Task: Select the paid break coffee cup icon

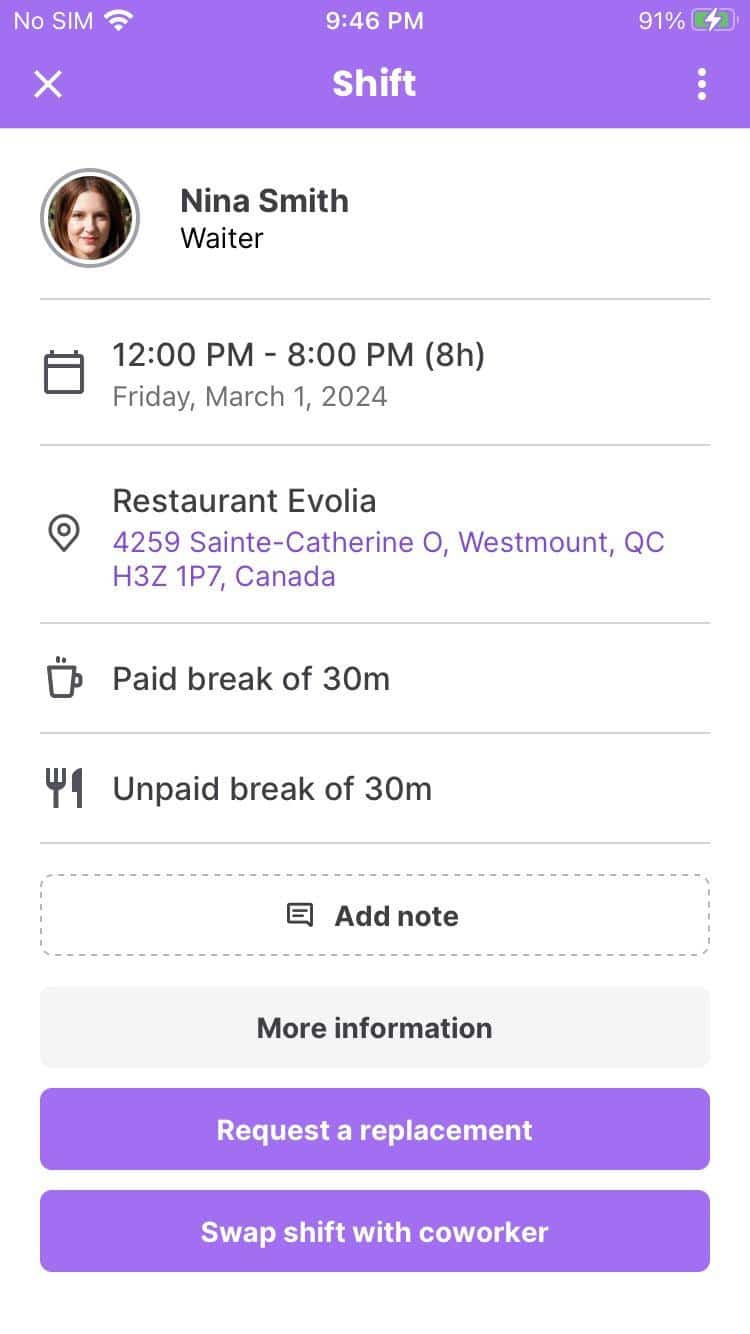Action: (64, 678)
